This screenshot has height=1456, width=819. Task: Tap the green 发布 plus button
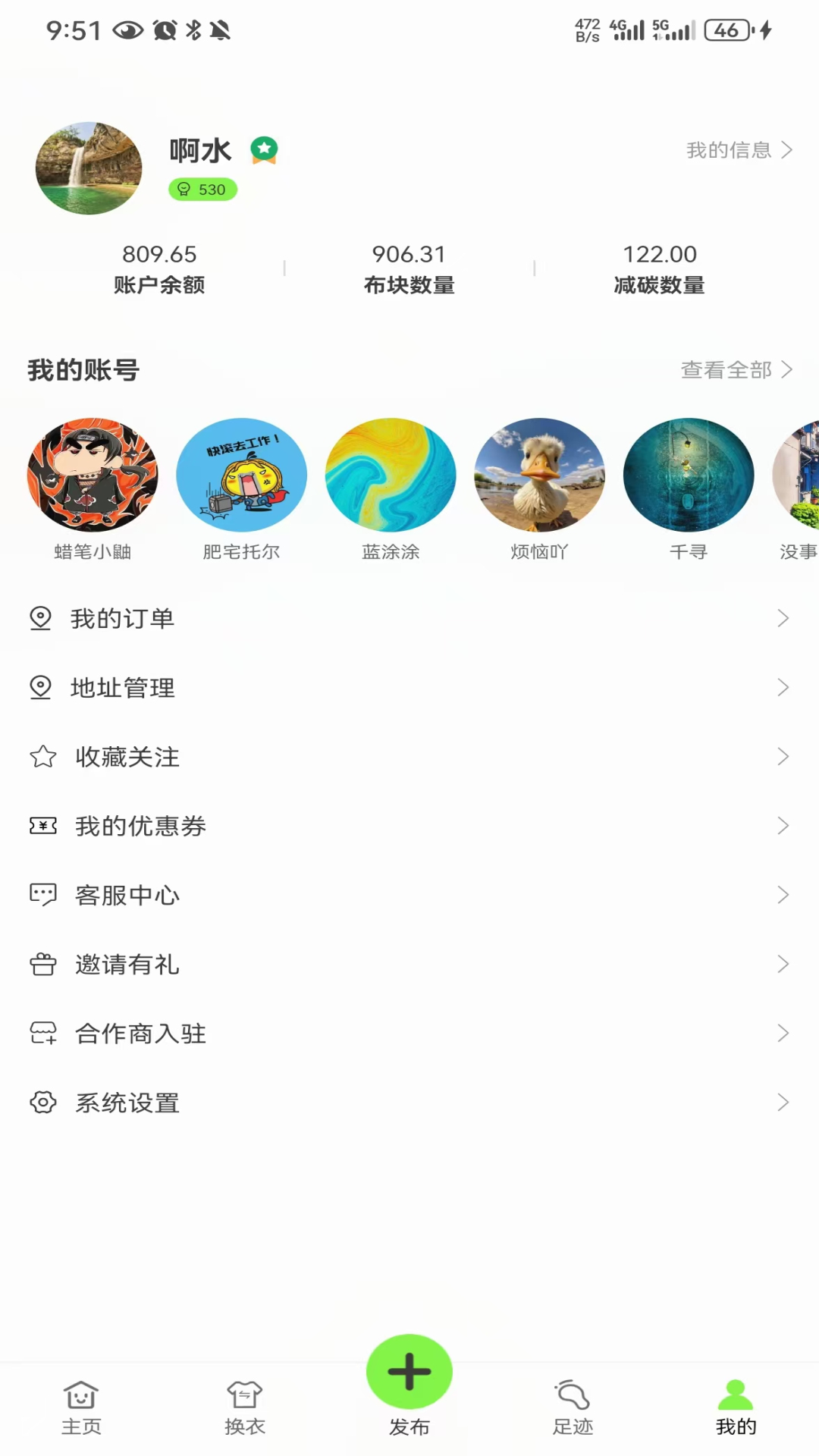pos(409,1373)
